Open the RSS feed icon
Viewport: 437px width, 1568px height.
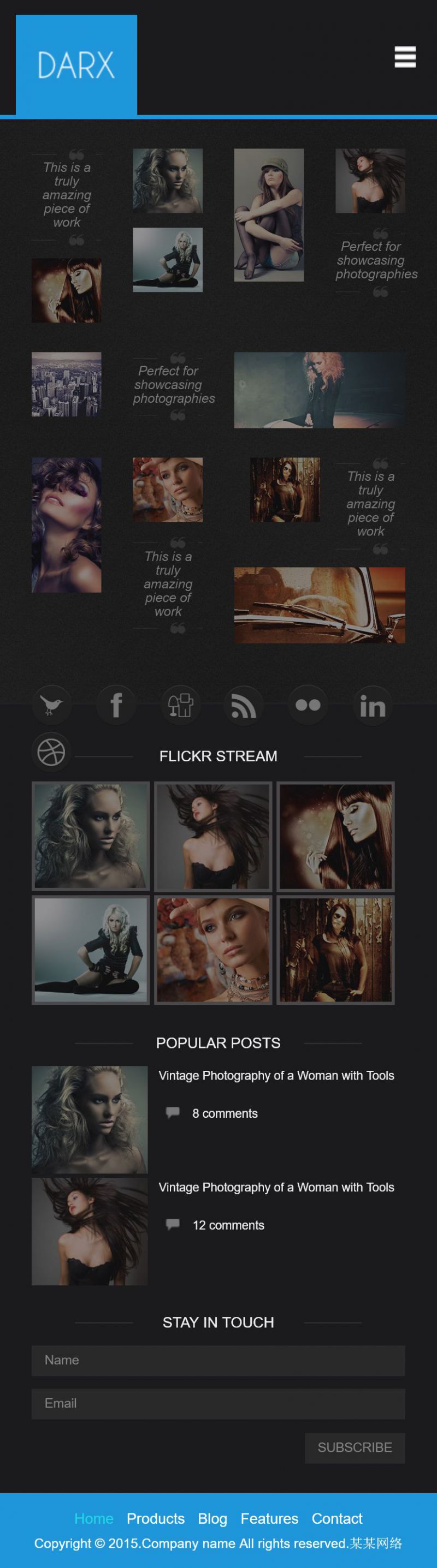coord(243,705)
